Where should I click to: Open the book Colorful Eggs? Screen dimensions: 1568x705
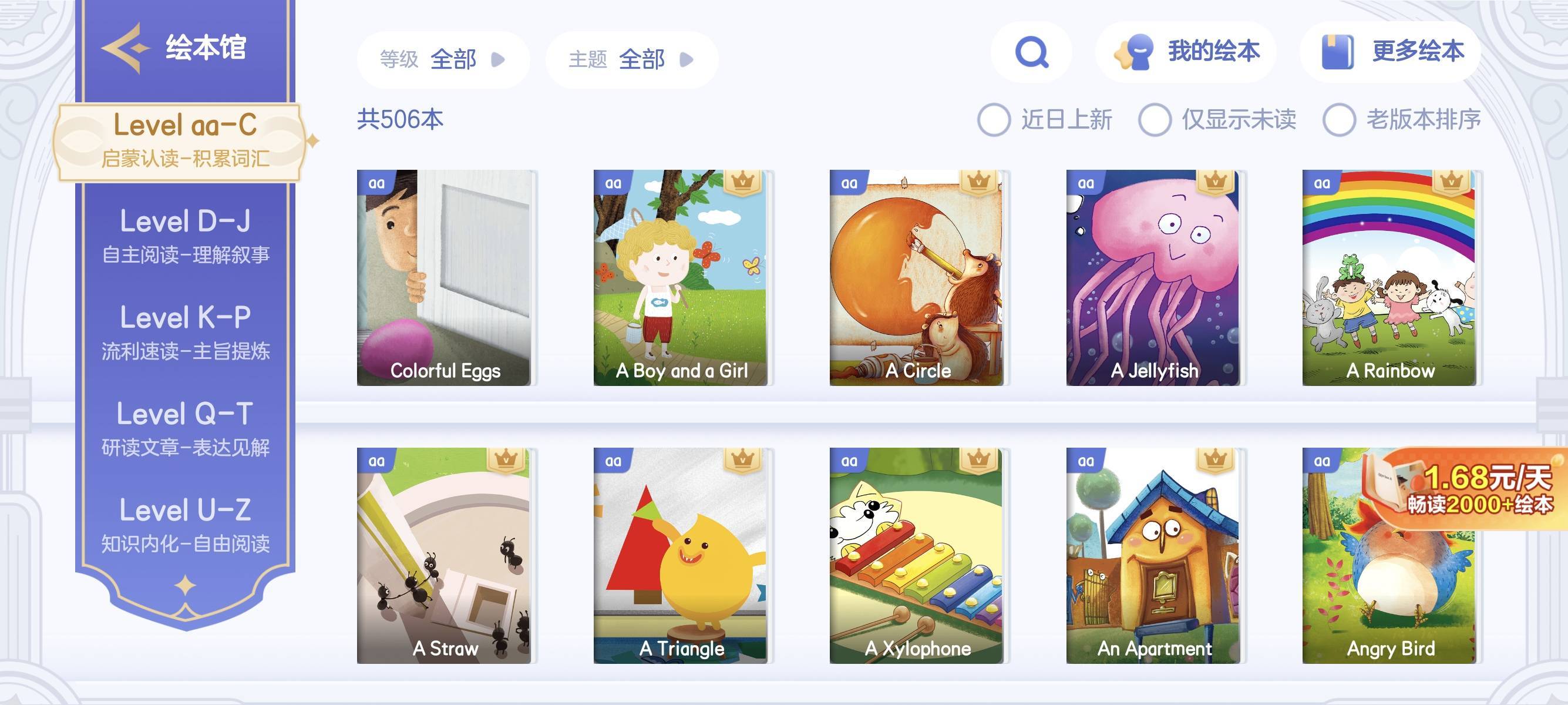pos(444,278)
